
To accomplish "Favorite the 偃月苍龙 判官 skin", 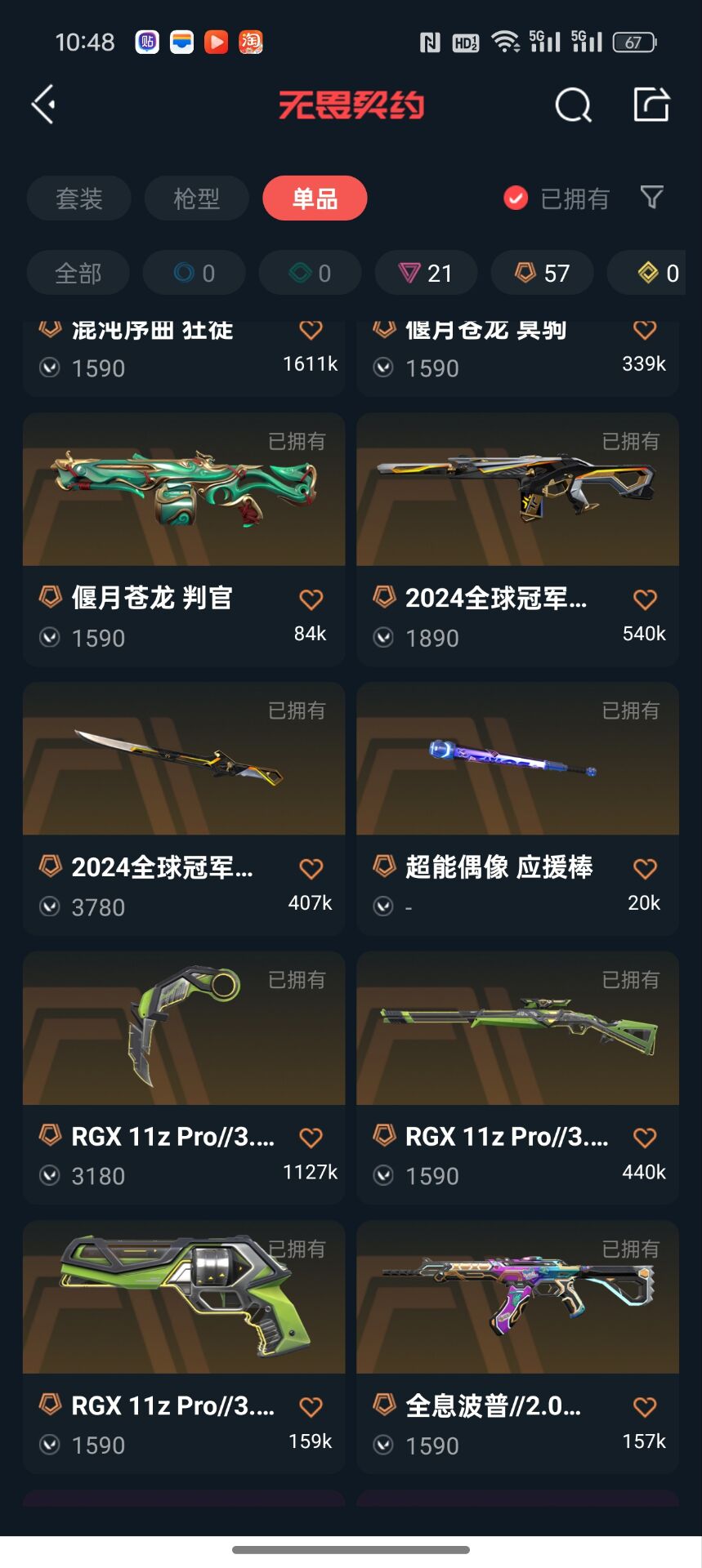I will (x=311, y=599).
